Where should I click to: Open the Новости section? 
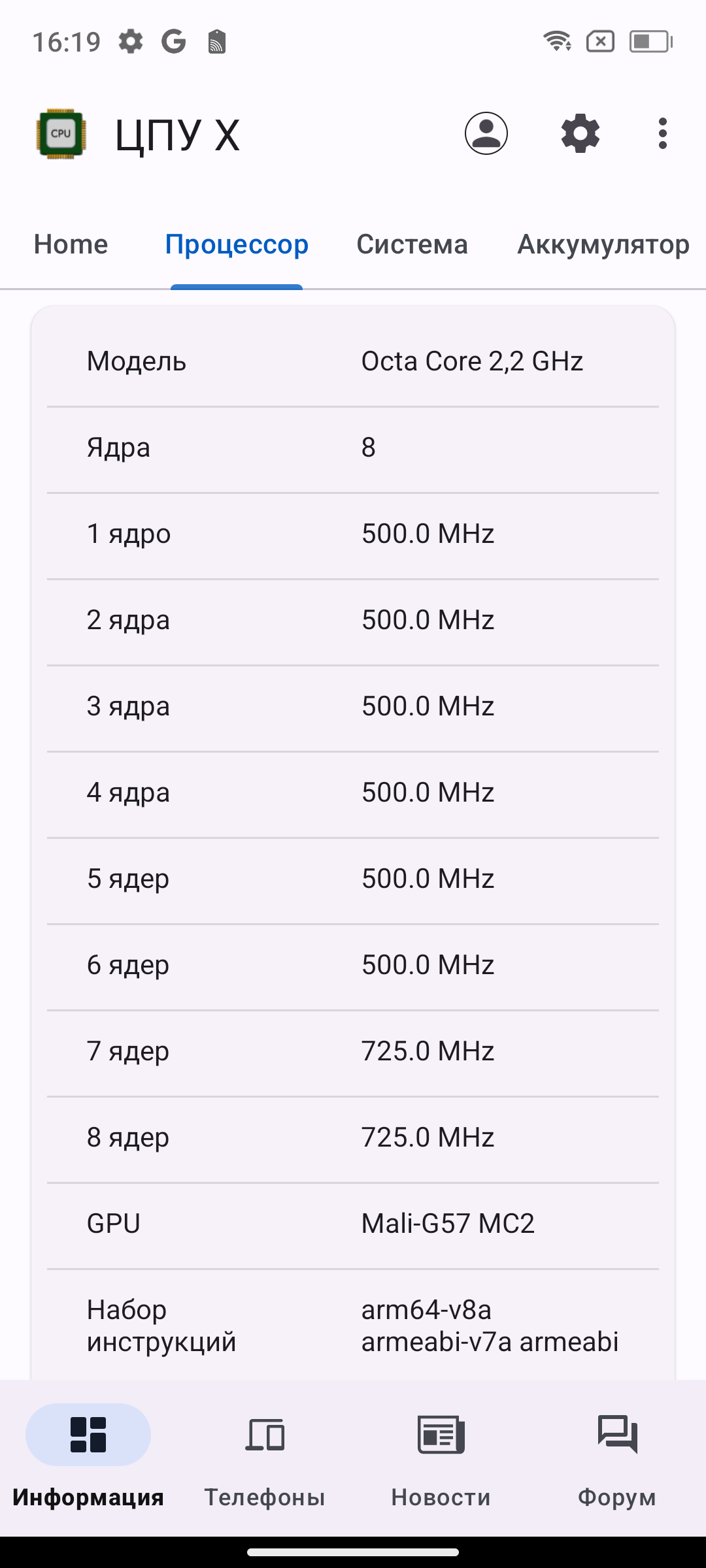441,1458
